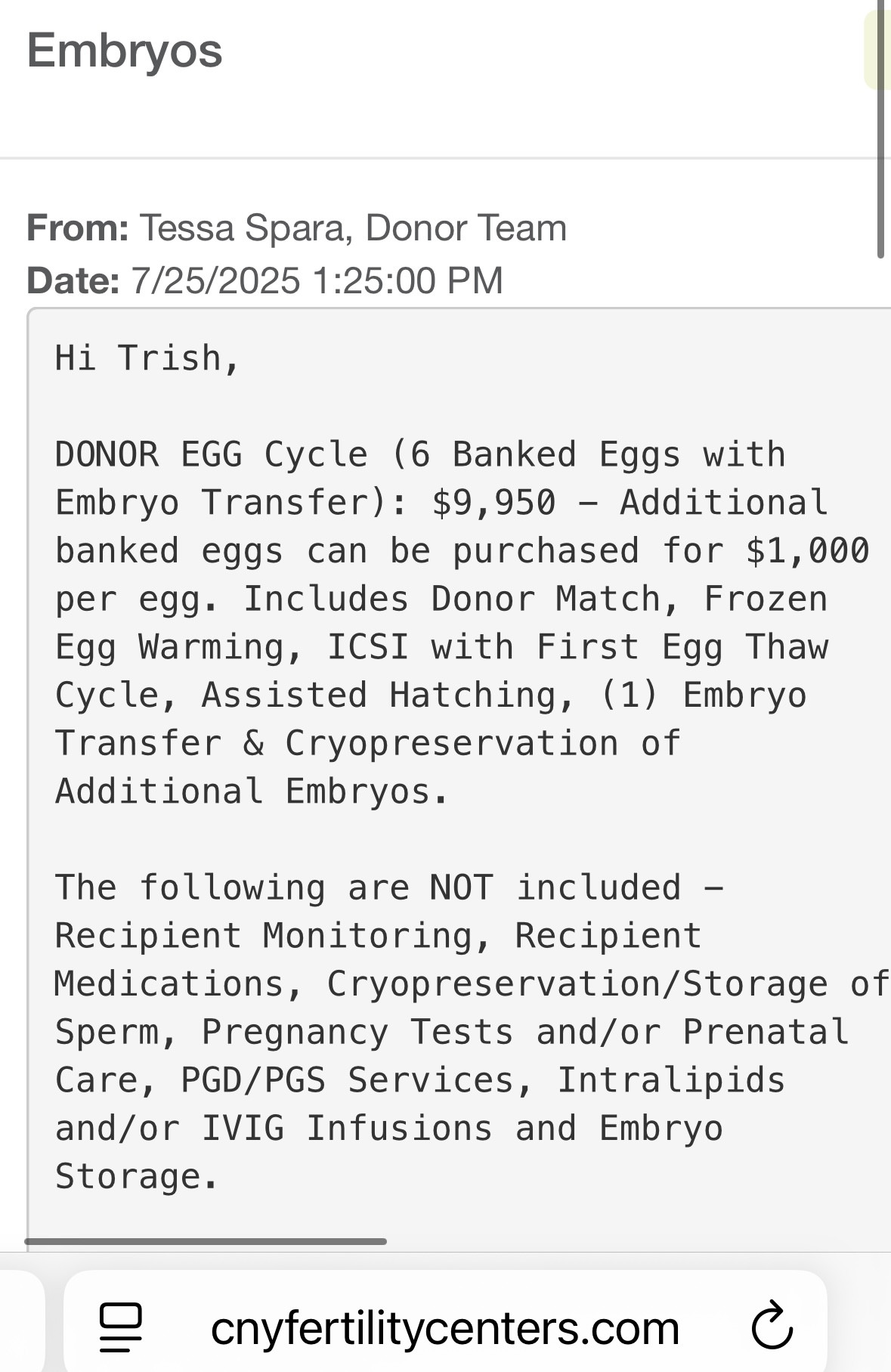Open the page settings menu icon
The image size is (891, 1372).
(121, 1327)
